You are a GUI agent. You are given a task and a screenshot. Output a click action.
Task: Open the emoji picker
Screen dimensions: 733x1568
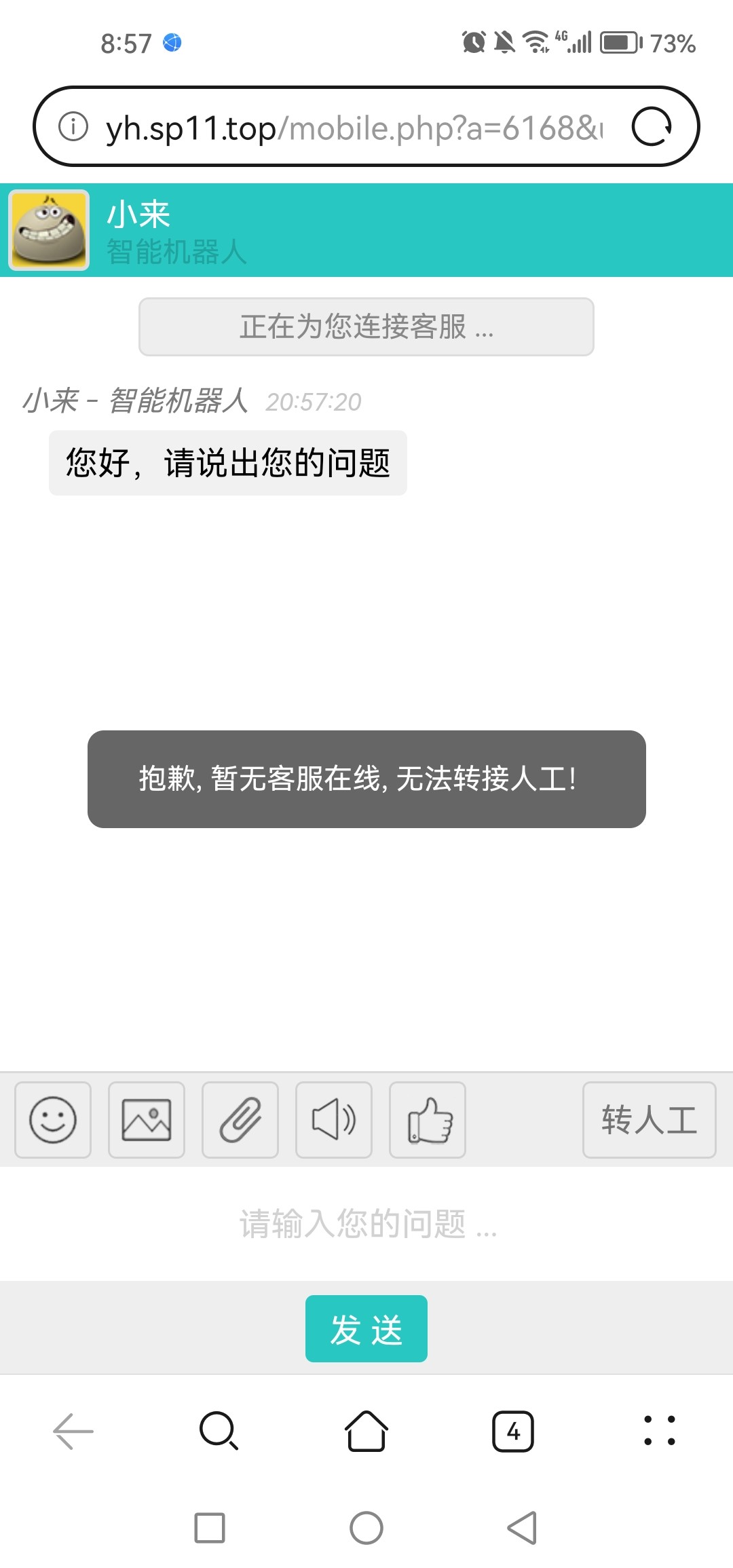pos(53,1119)
